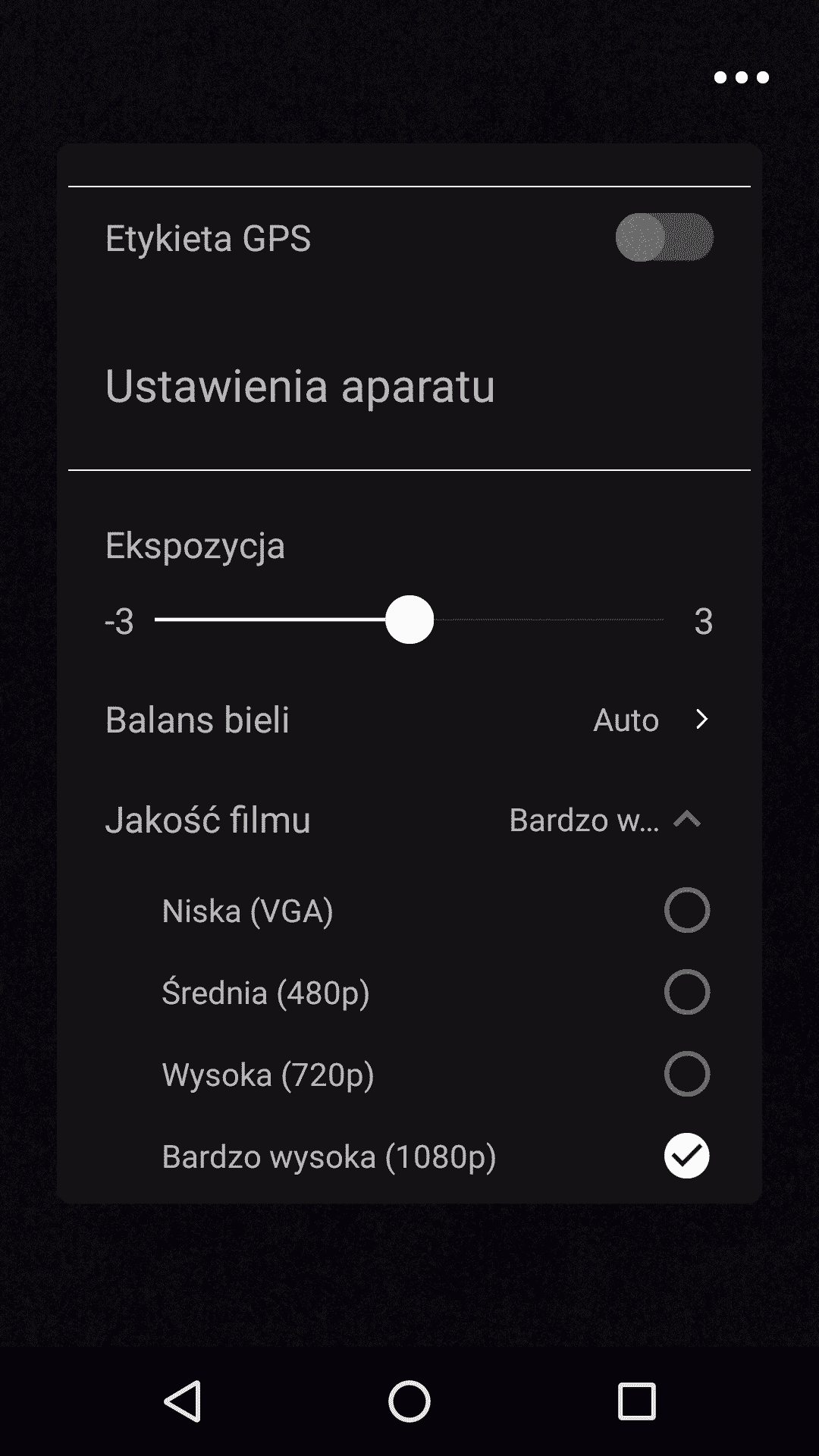
Task: Enable the Etykieta GPS switch
Action: pos(664,237)
